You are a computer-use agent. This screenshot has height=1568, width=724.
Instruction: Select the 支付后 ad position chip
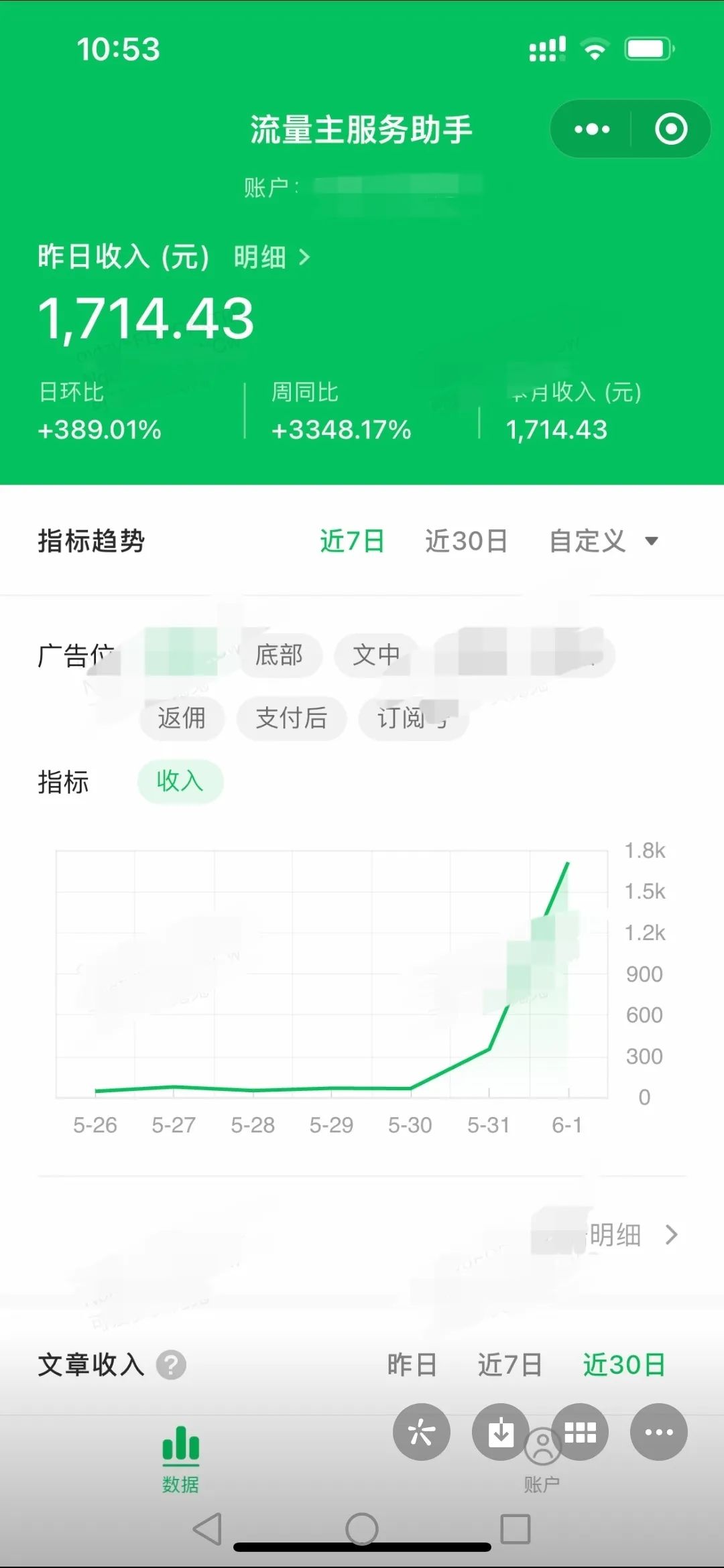(x=292, y=718)
